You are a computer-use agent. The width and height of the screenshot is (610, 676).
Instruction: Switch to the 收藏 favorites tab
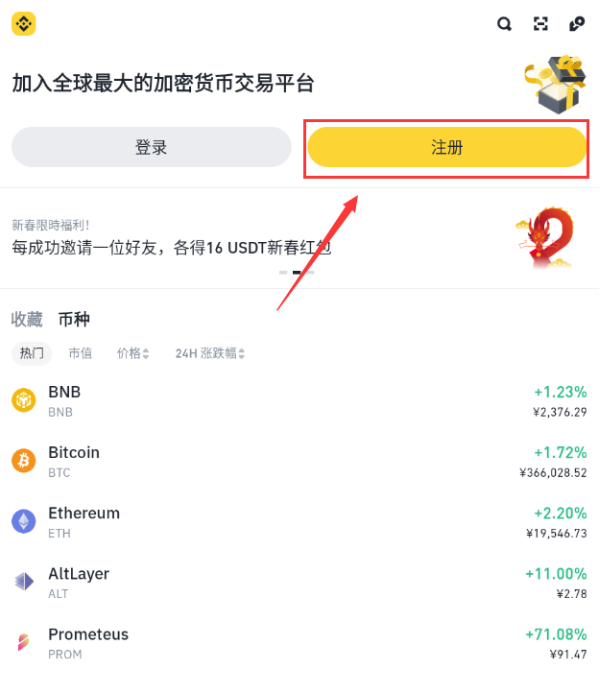click(x=27, y=320)
